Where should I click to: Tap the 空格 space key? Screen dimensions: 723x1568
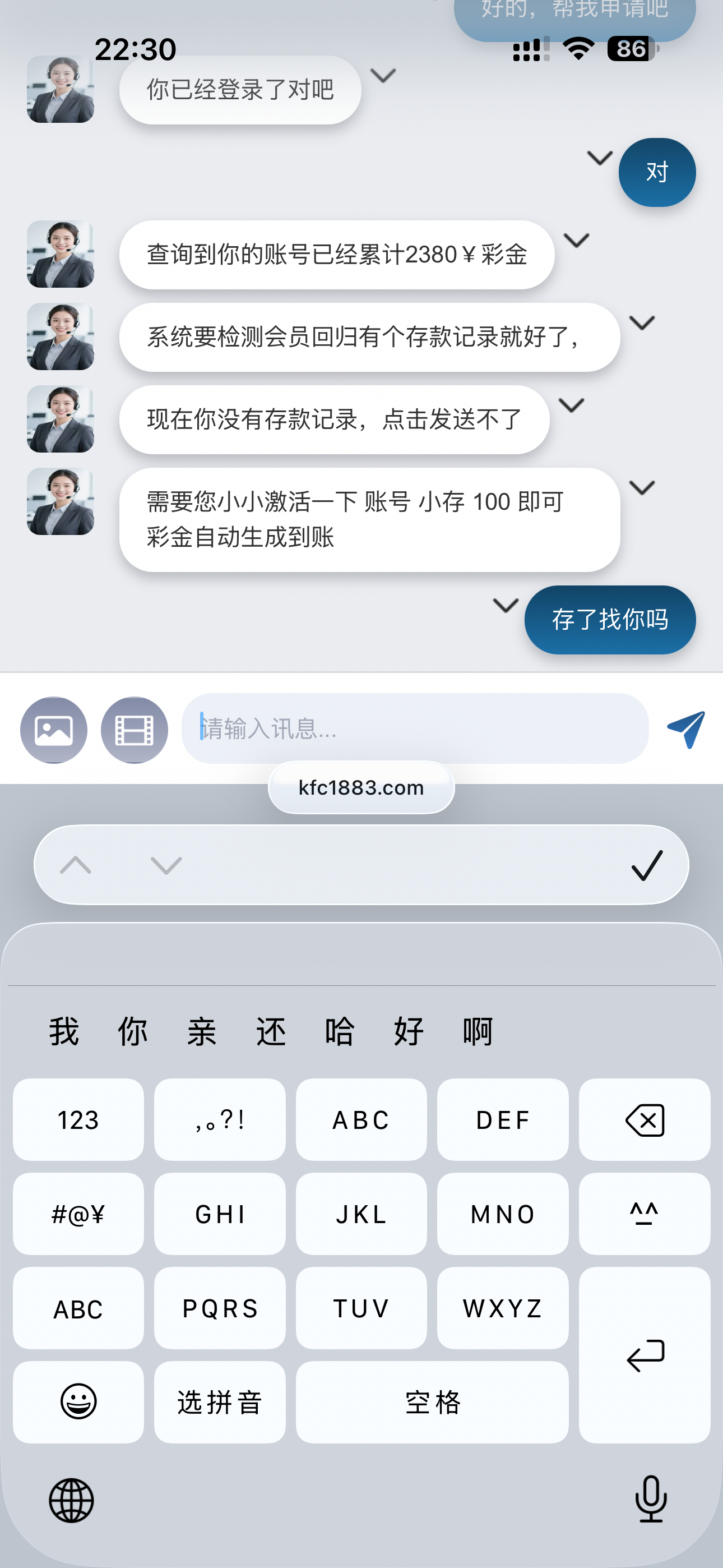pyautogui.click(x=432, y=1402)
